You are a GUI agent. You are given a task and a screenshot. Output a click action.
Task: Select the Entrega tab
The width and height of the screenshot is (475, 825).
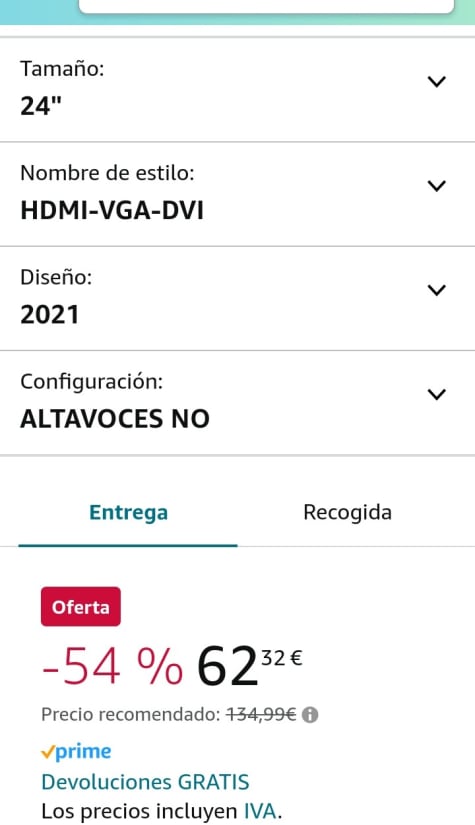pos(128,512)
